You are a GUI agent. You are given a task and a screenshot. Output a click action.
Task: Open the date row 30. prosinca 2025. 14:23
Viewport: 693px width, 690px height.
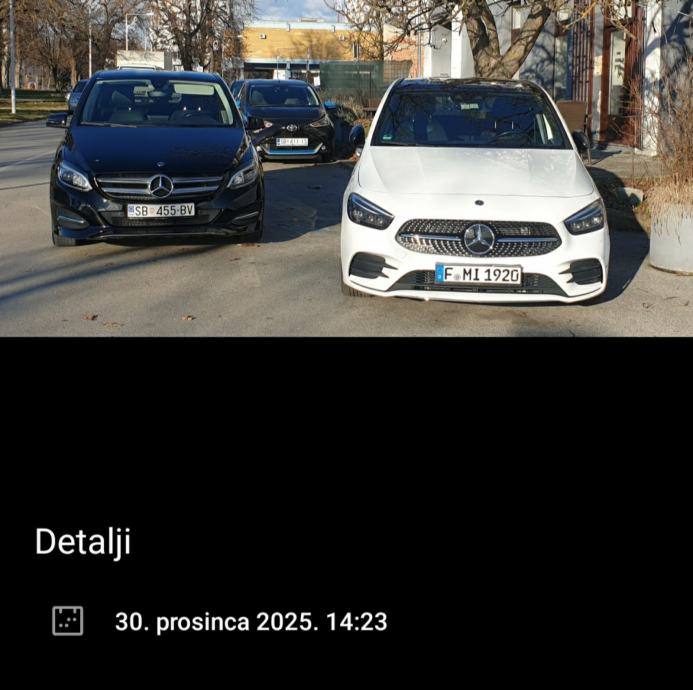(x=250, y=622)
